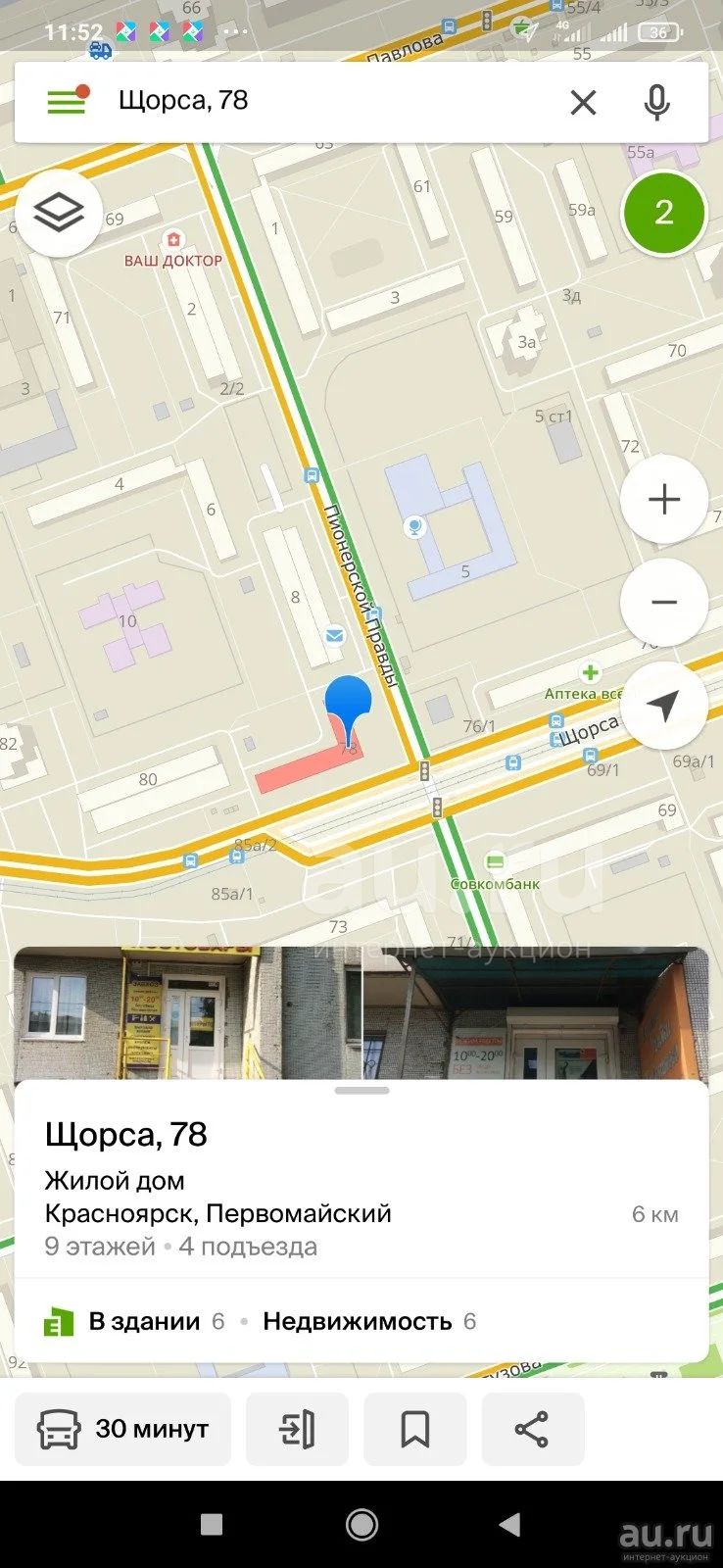The height and width of the screenshot is (1568, 723).
Task: Center map on my location
Action: click(664, 705)
